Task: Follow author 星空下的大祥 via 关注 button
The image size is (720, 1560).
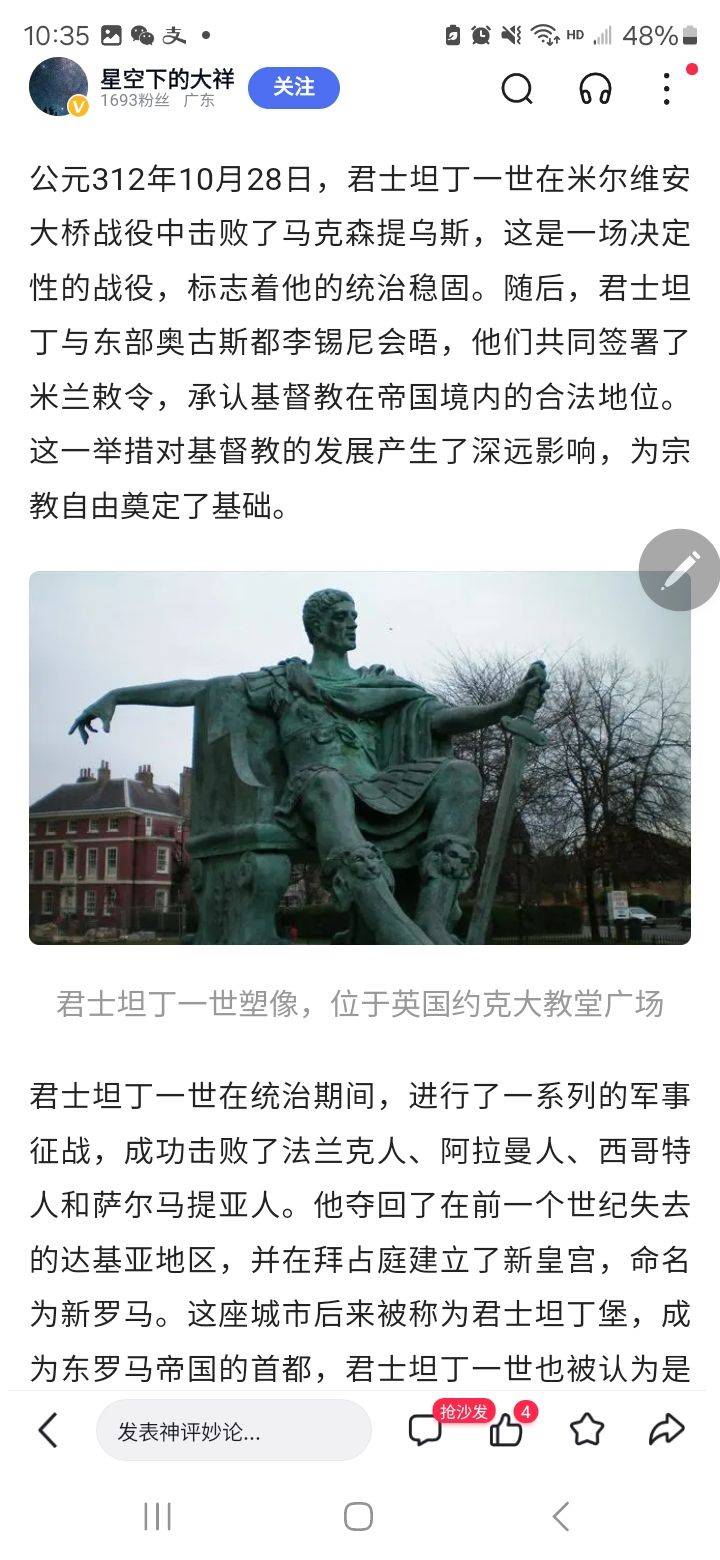Action: [293, 88]
